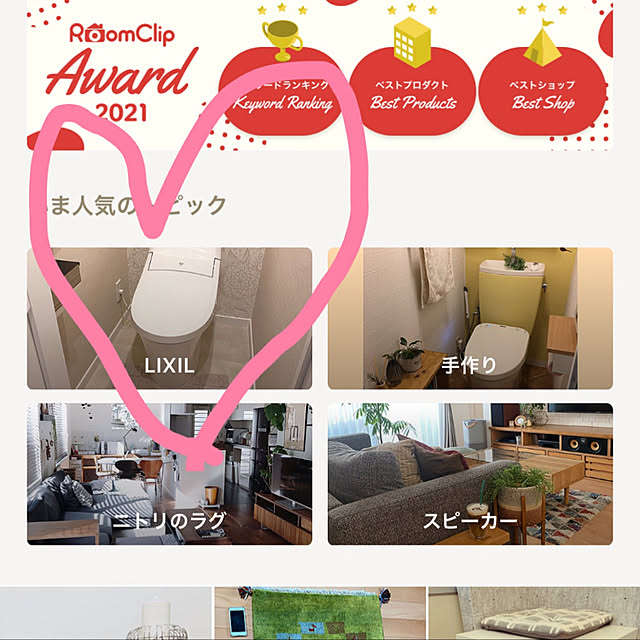This screenshot has width=640, height=640.
Task: Open the white candle photo
Action: click(x=103, y=614)
